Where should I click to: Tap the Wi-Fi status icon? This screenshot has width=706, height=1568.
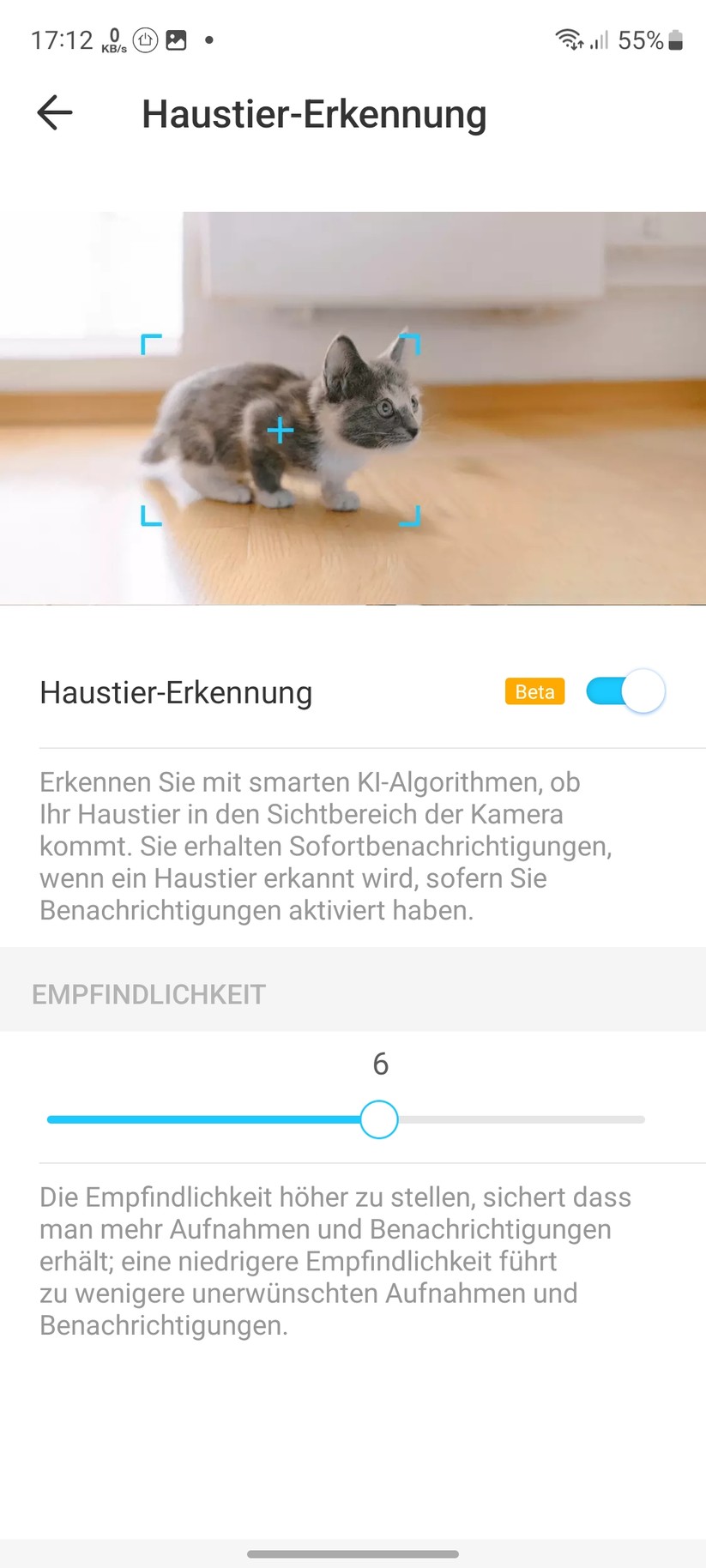click(567, 39)
